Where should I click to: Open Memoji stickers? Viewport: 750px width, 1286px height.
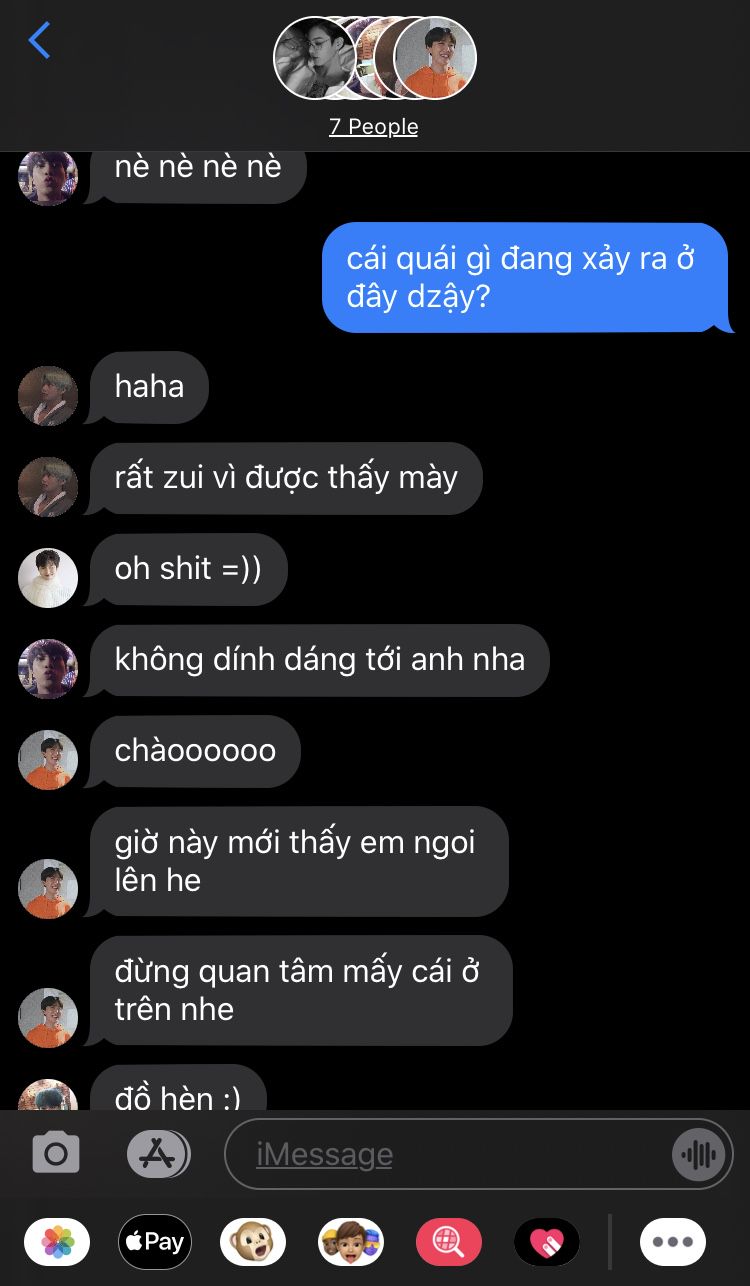coord(351,1242)
